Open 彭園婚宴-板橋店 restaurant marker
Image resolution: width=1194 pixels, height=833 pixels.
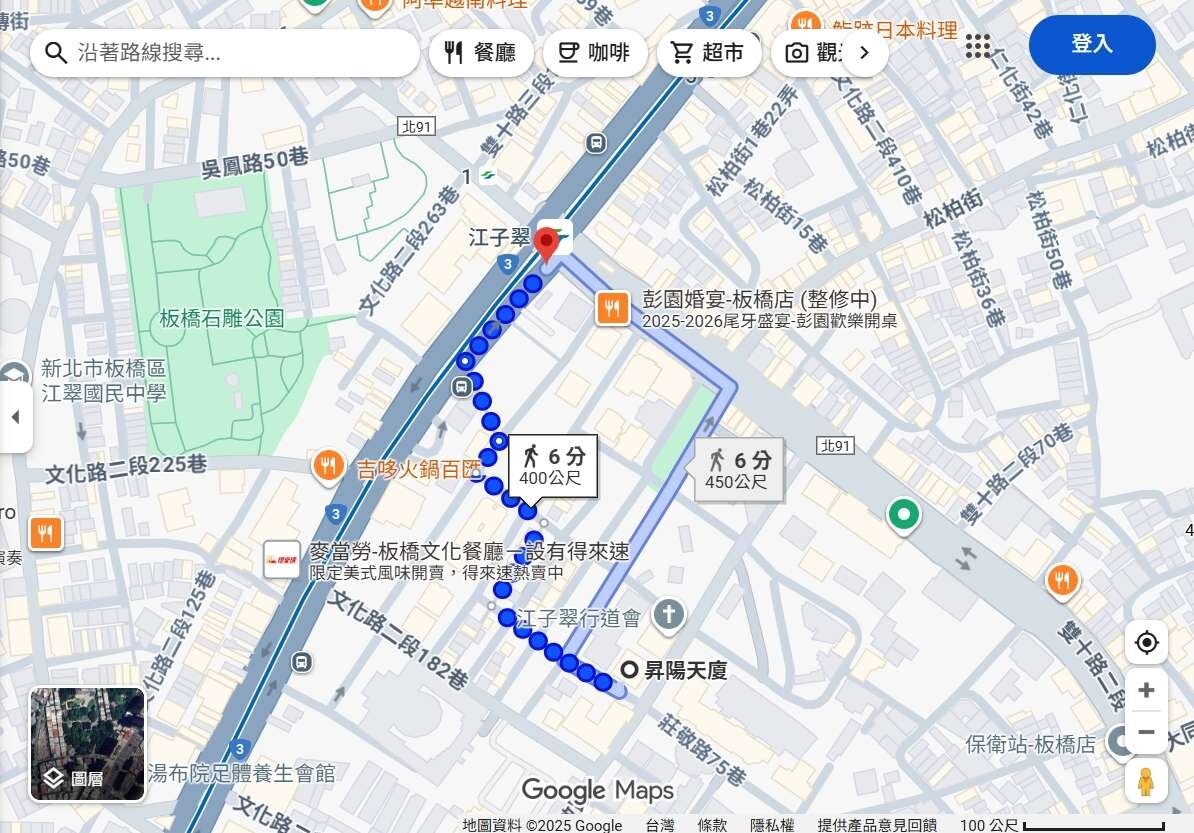coord(613,308)
